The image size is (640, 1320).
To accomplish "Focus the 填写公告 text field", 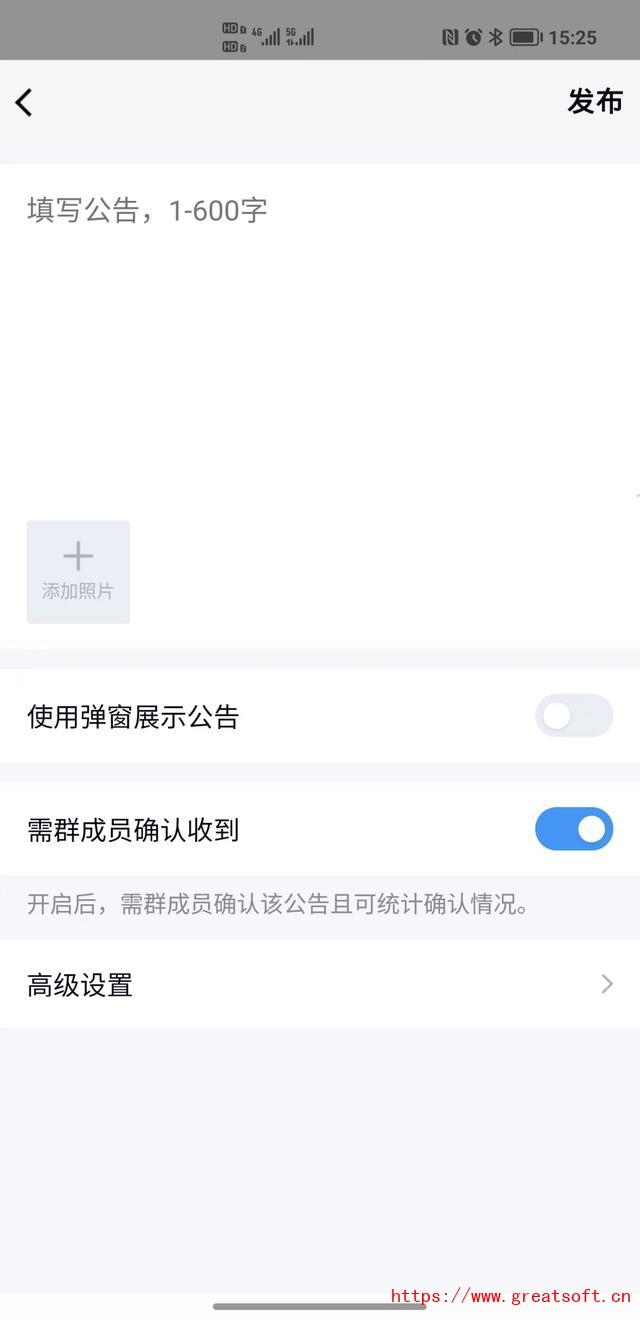I will click(x=320, y=330).
